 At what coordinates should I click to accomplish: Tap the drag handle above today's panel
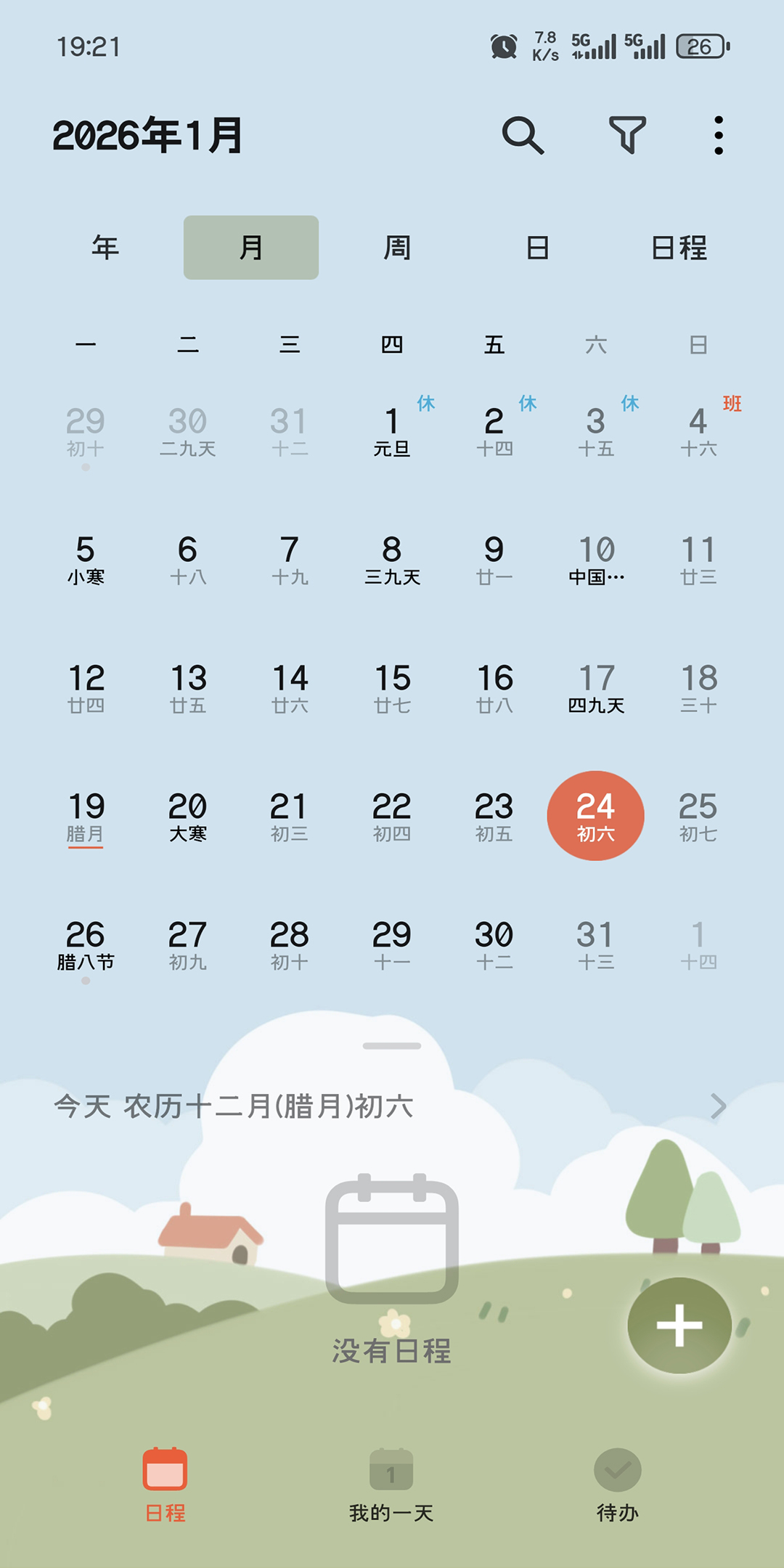click(x=392, y=1046)
